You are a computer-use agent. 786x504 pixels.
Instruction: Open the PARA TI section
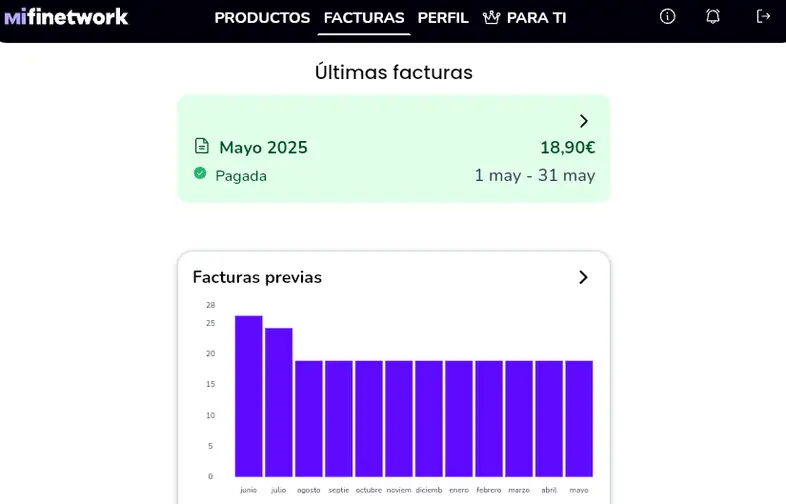pos(524,18)
